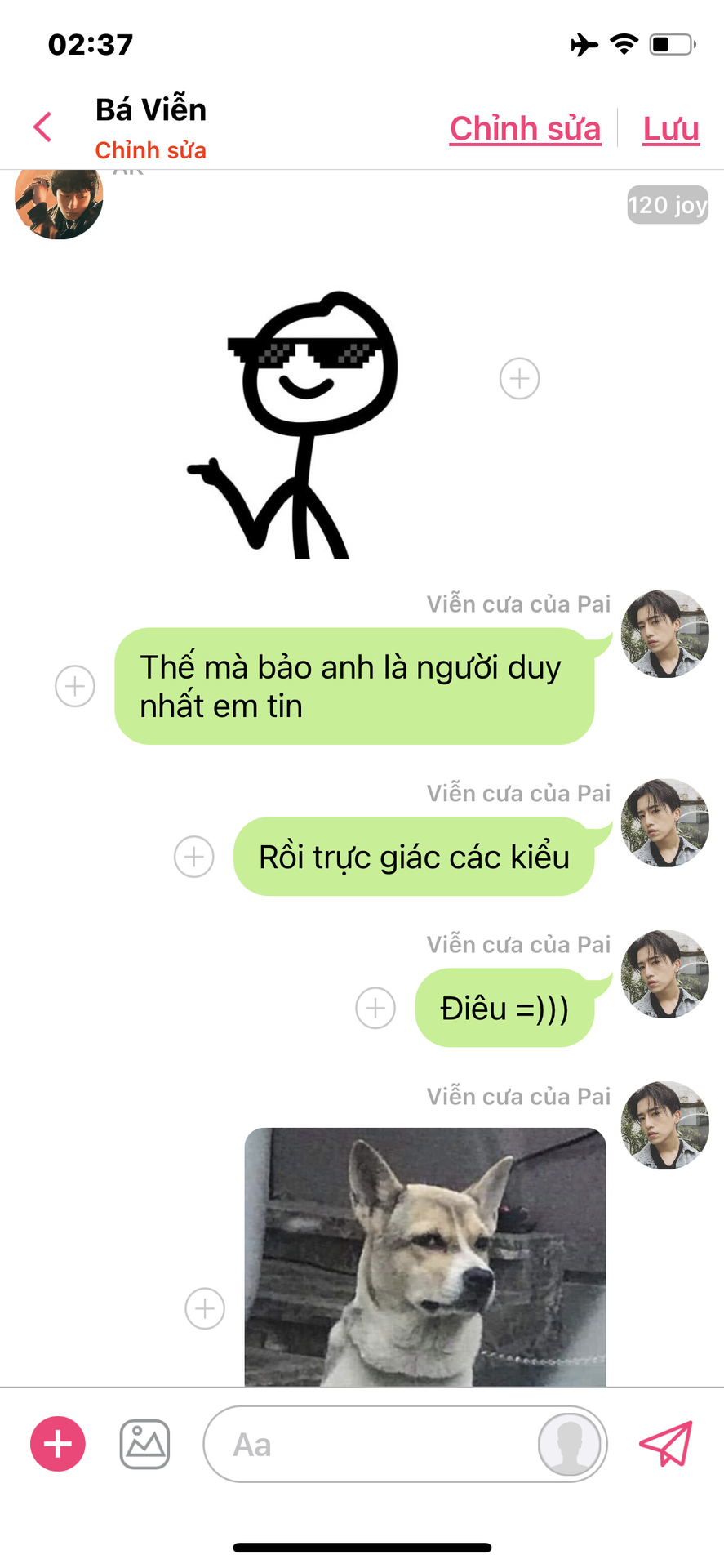The width and height of the screenshot is (724, 1568).
Task: Open the image gallery picker
Action: click(145, 1444)
